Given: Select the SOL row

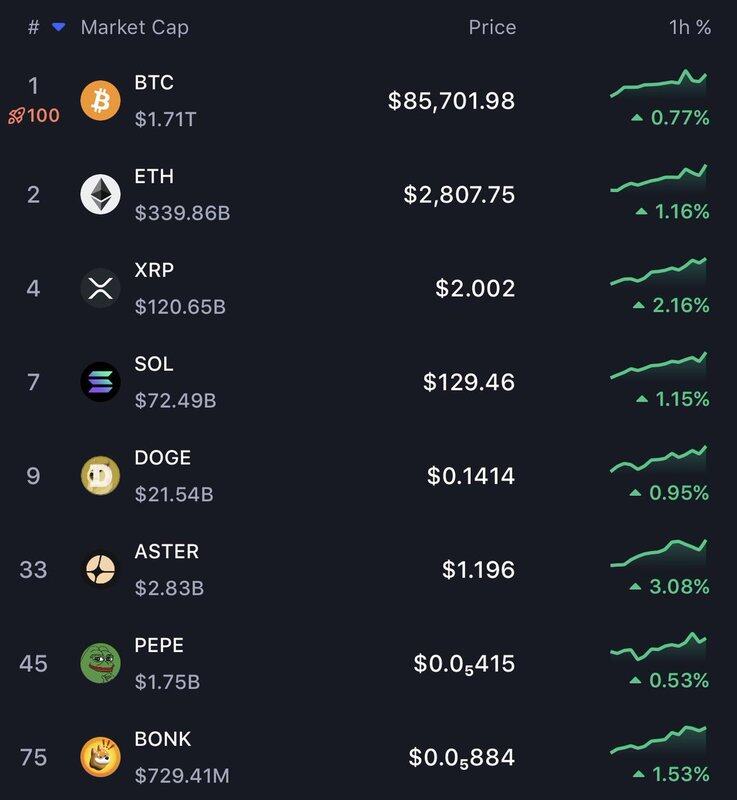Looking at the screenshot, I should [154, 365].
